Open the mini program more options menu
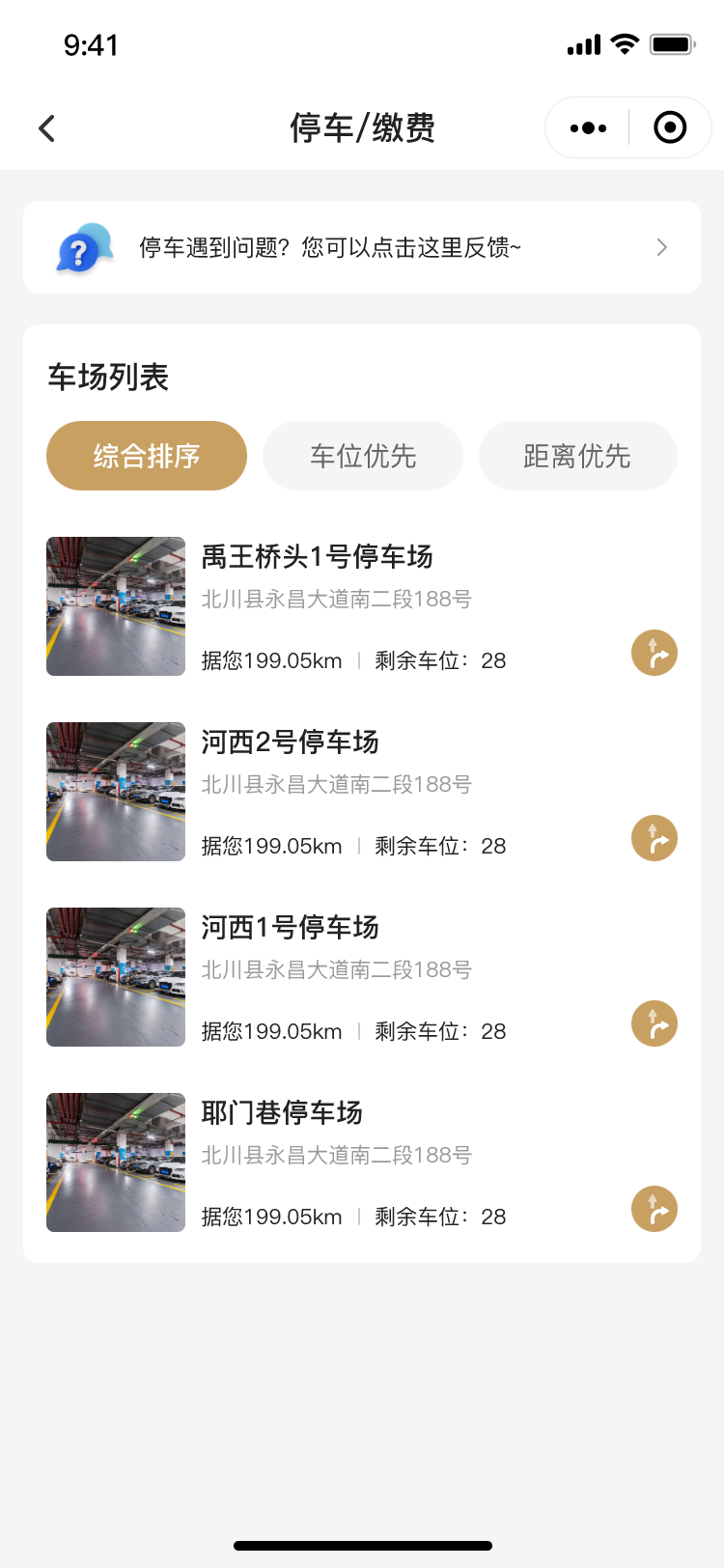The width and height of the screenshot is (724, 1568). 588,127
